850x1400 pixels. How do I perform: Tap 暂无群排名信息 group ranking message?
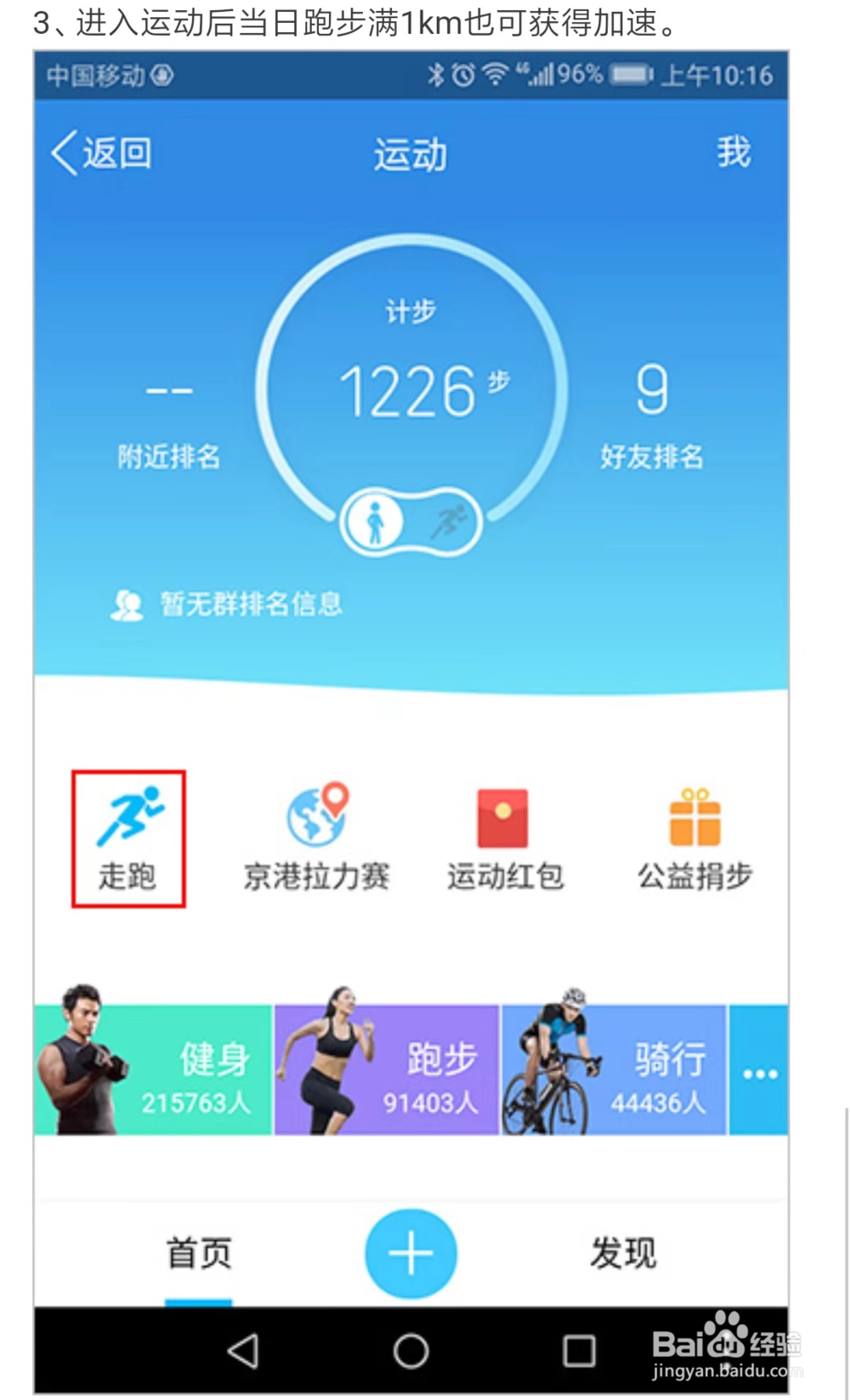(251, 604)
